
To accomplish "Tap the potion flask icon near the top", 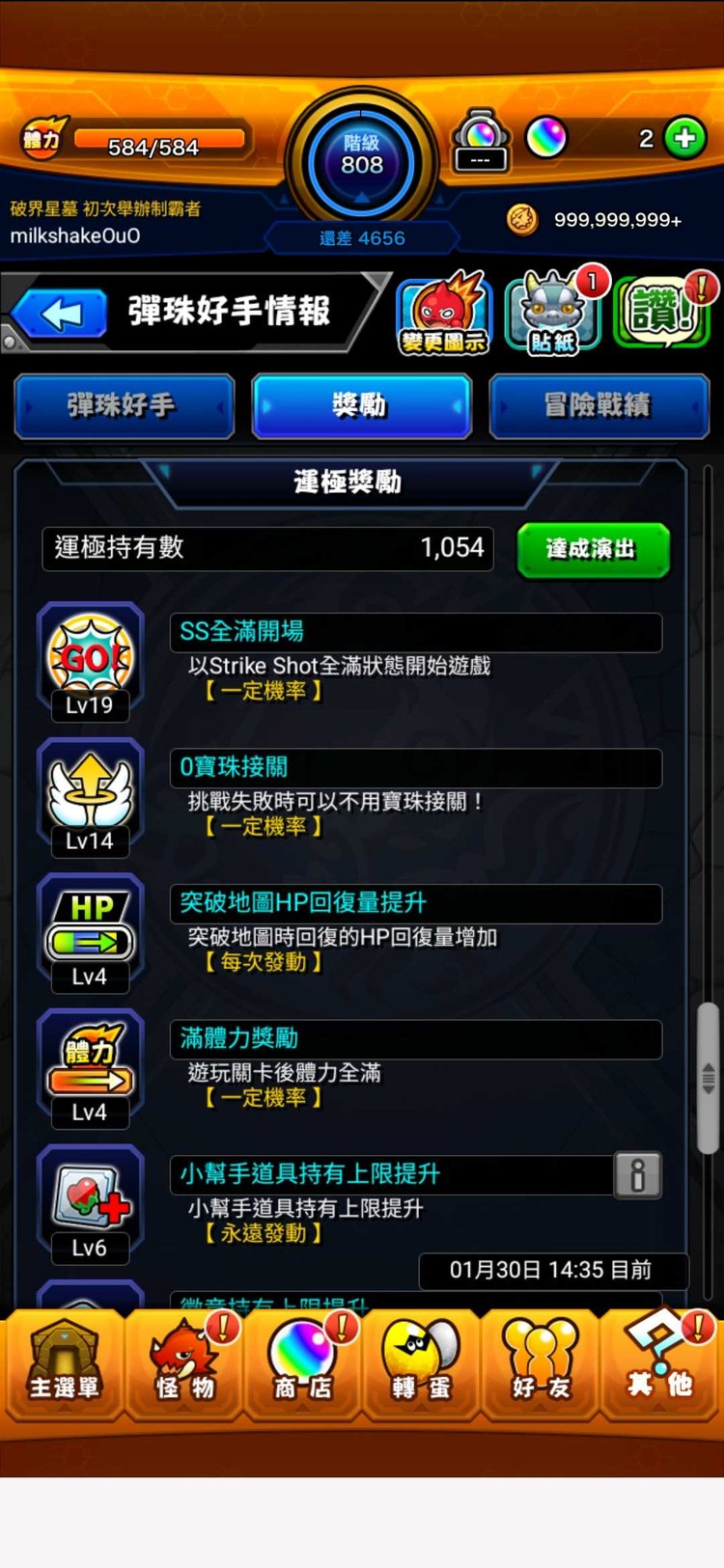I will 480,138.
